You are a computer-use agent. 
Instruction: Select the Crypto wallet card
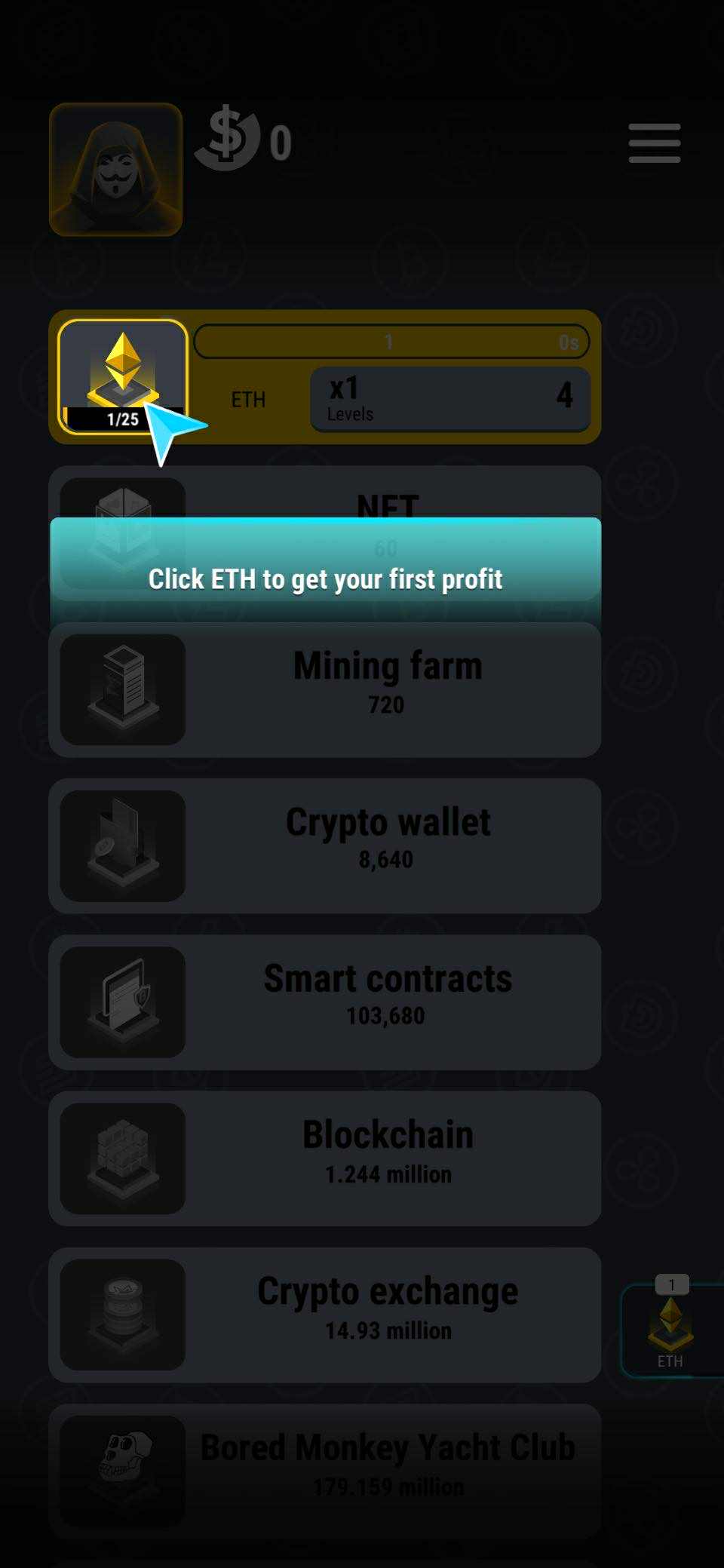tap(324, 845)
